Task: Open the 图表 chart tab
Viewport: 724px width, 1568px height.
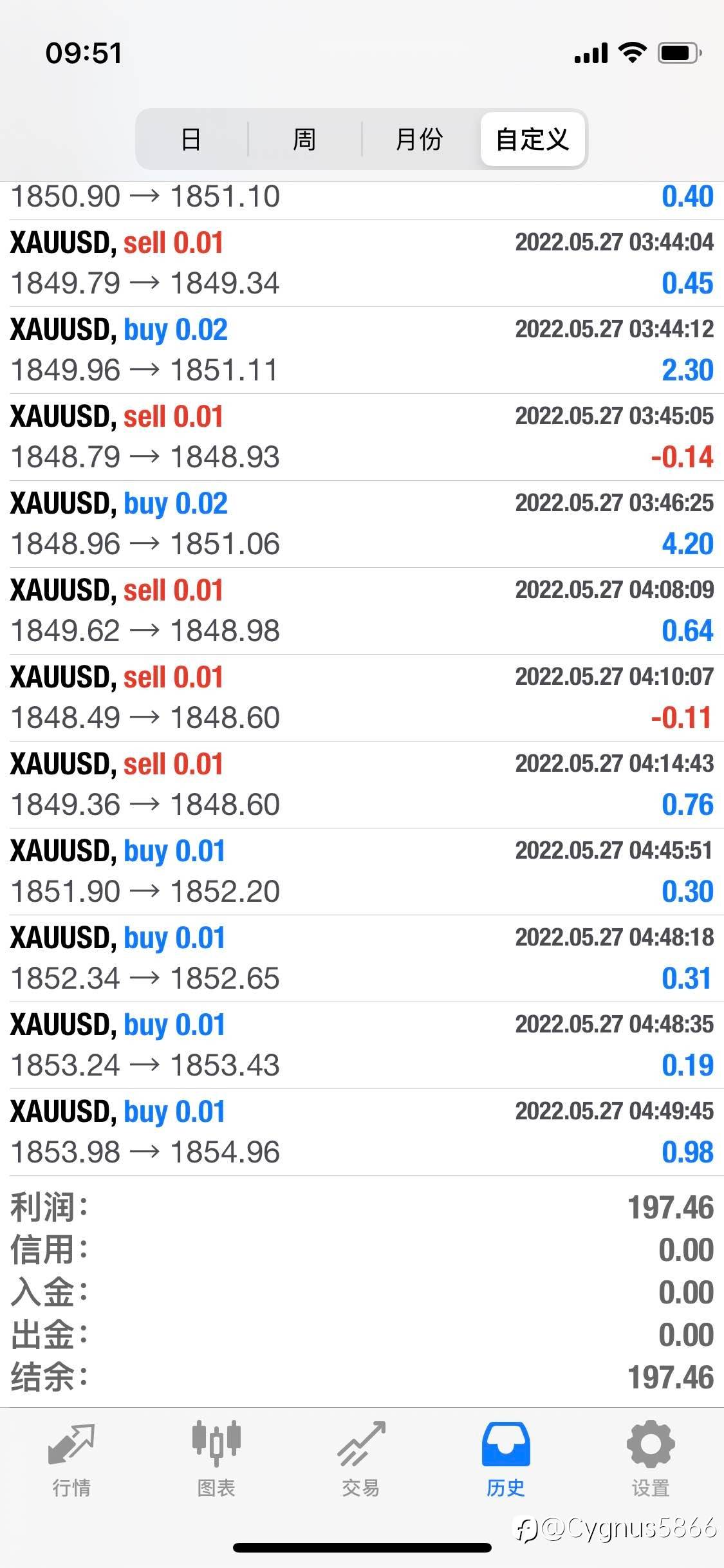Action: click(217, 1461)
